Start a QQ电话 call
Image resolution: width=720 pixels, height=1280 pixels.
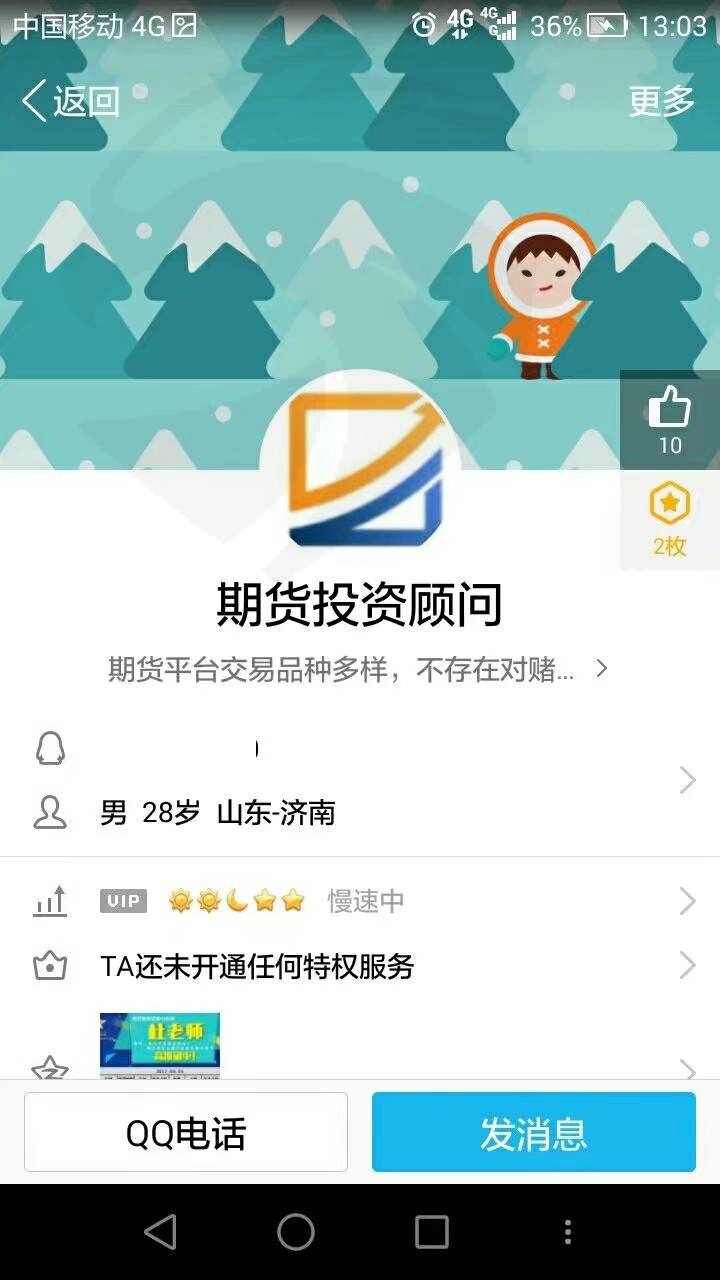[x=186, y=1132]
